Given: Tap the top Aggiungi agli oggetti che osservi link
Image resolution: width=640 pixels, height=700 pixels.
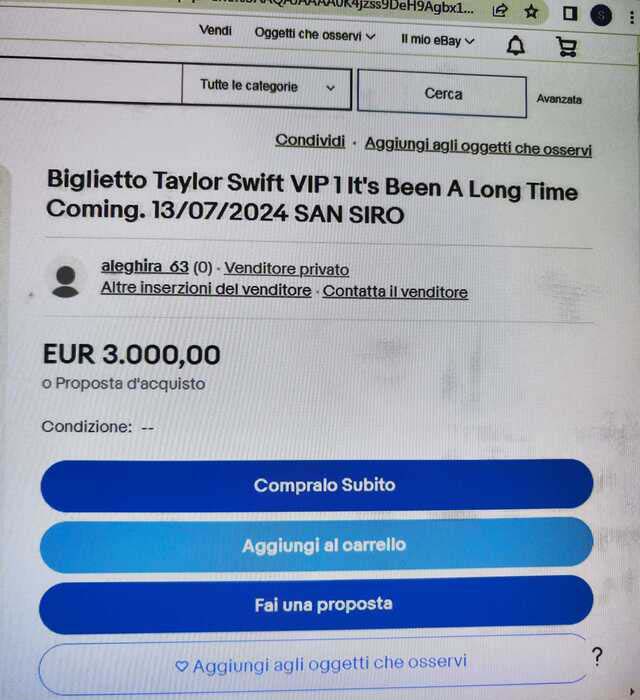Looking at the screenshot, I should tap(478, 146).
